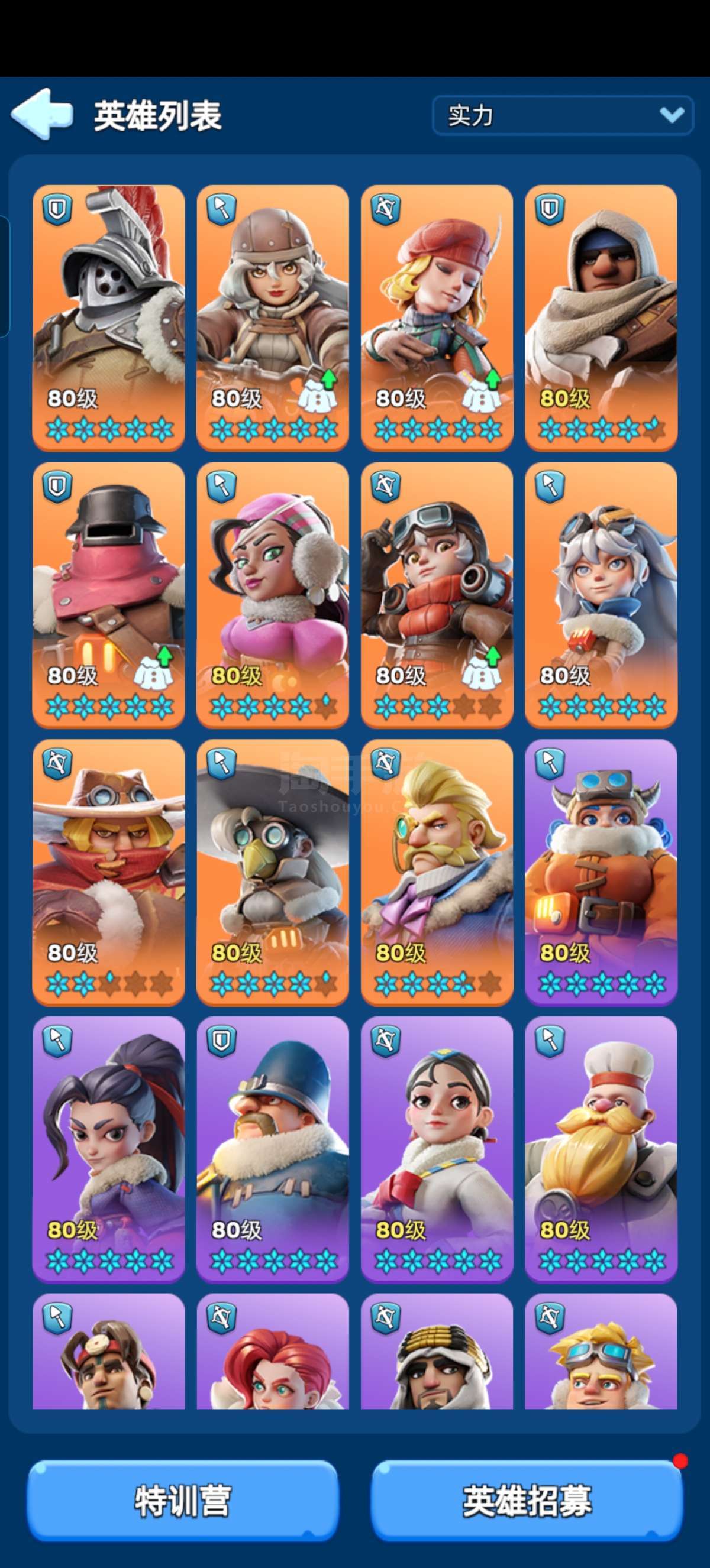Open the 实力 sort dropdown
Viewport: 710px width, 1568px height.
coord(563,115)
